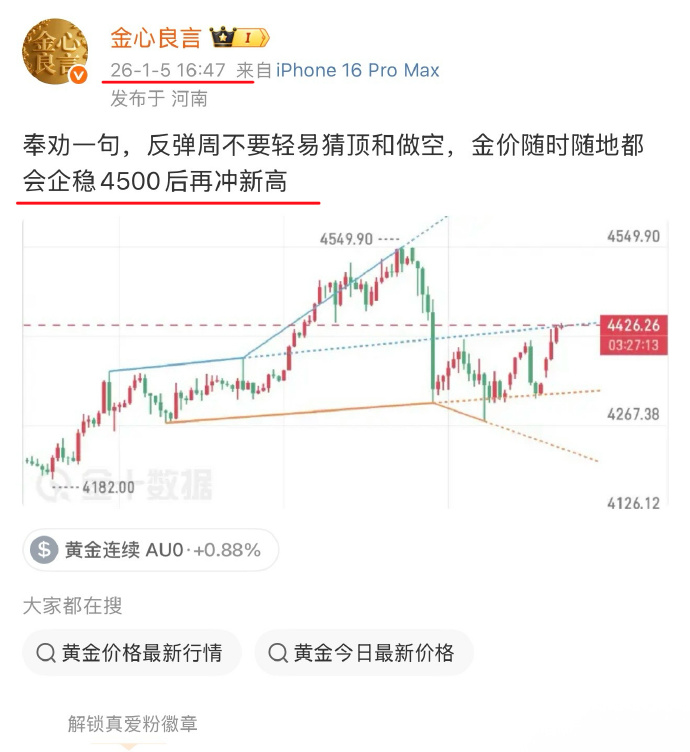This screenshot has height=752, width=690.
Task: Open the iPhone 16 Pro Max source link
Action: (357, 71)
